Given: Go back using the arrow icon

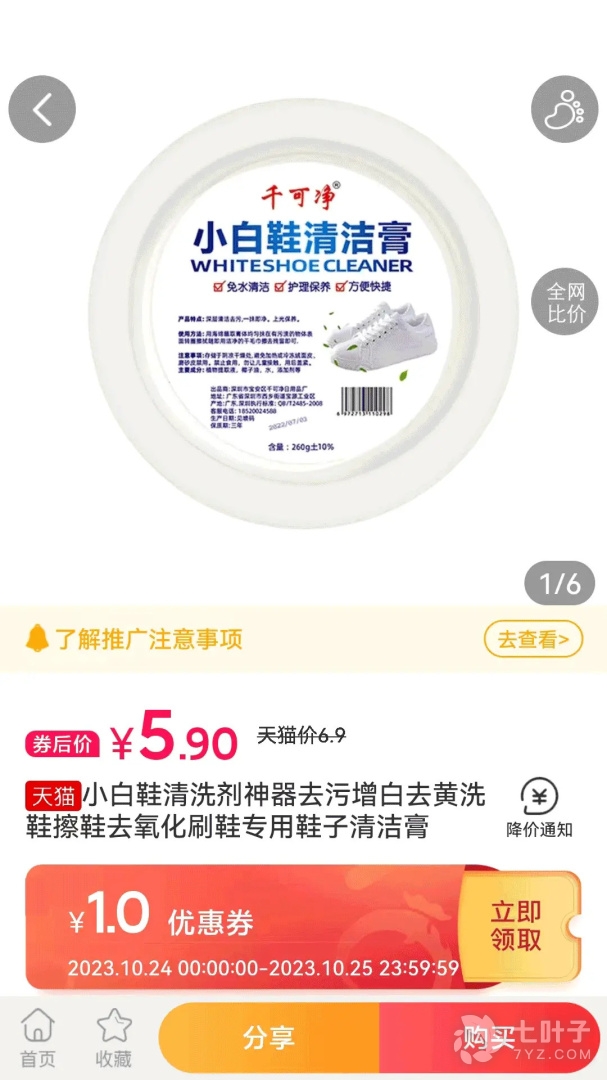Looking at the screenshot, I should coord(42,109).
